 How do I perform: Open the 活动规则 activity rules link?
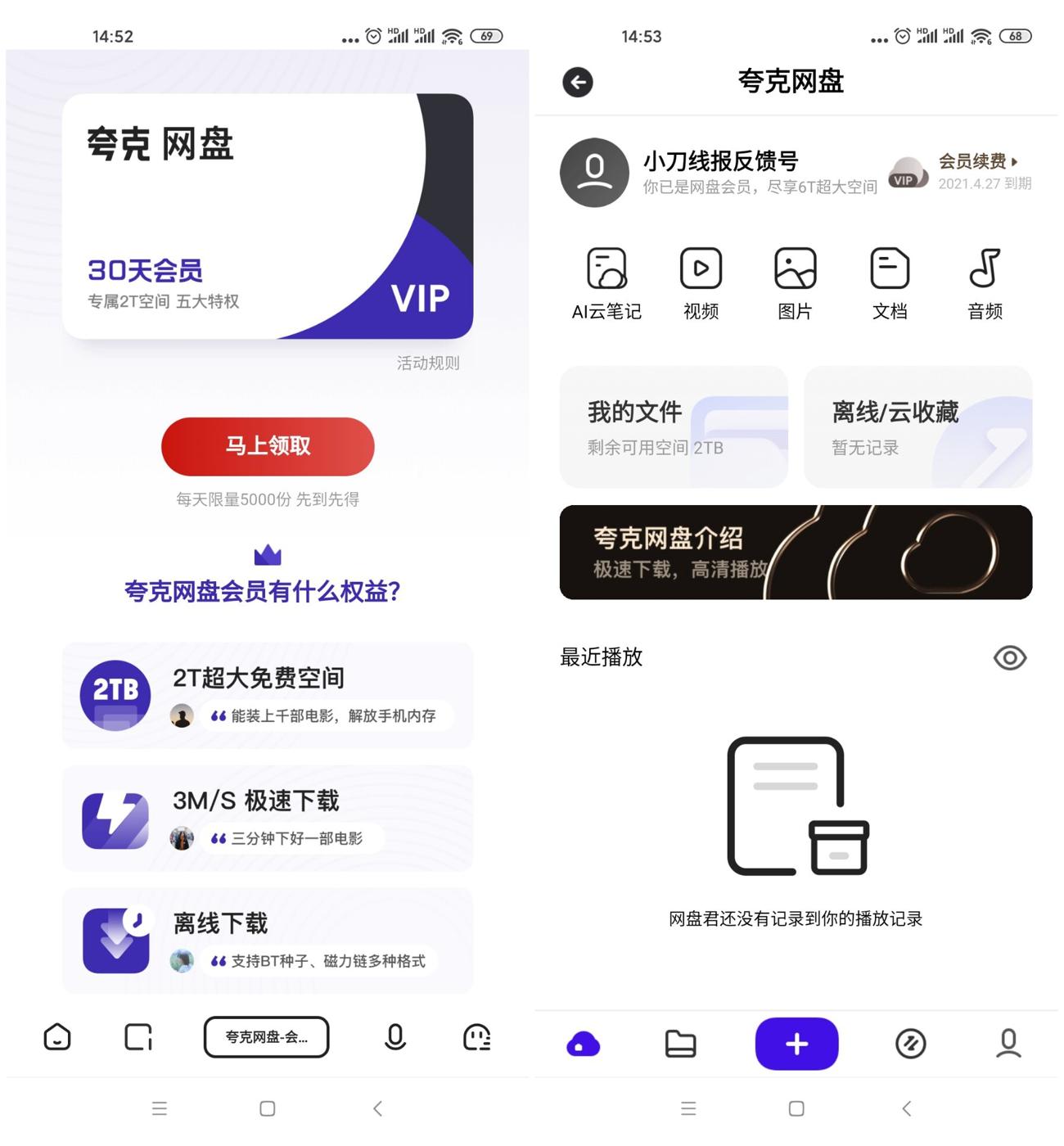tap(428, 363)
